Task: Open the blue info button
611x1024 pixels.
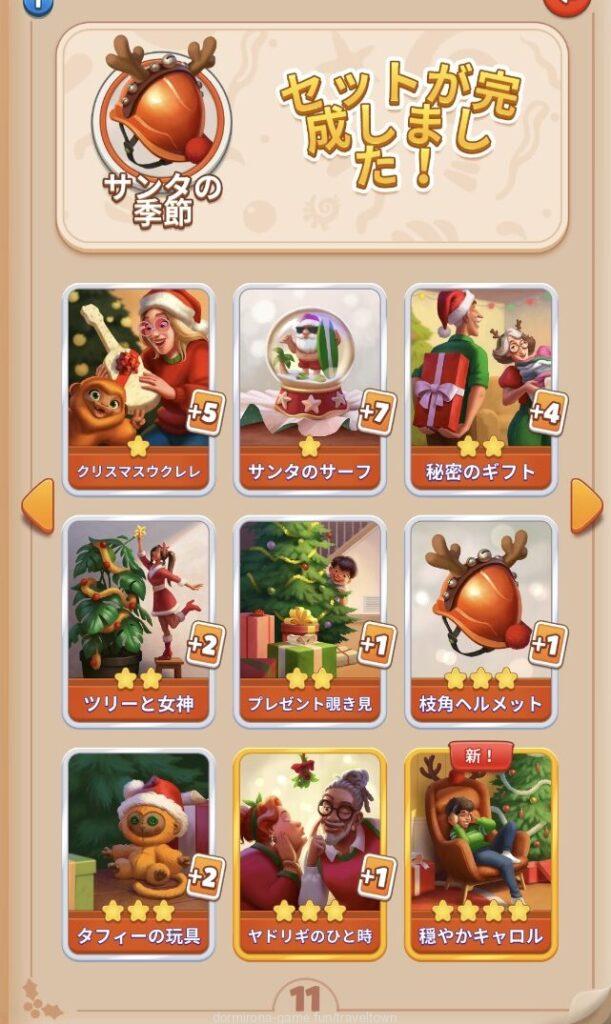Action: point(38,4)
